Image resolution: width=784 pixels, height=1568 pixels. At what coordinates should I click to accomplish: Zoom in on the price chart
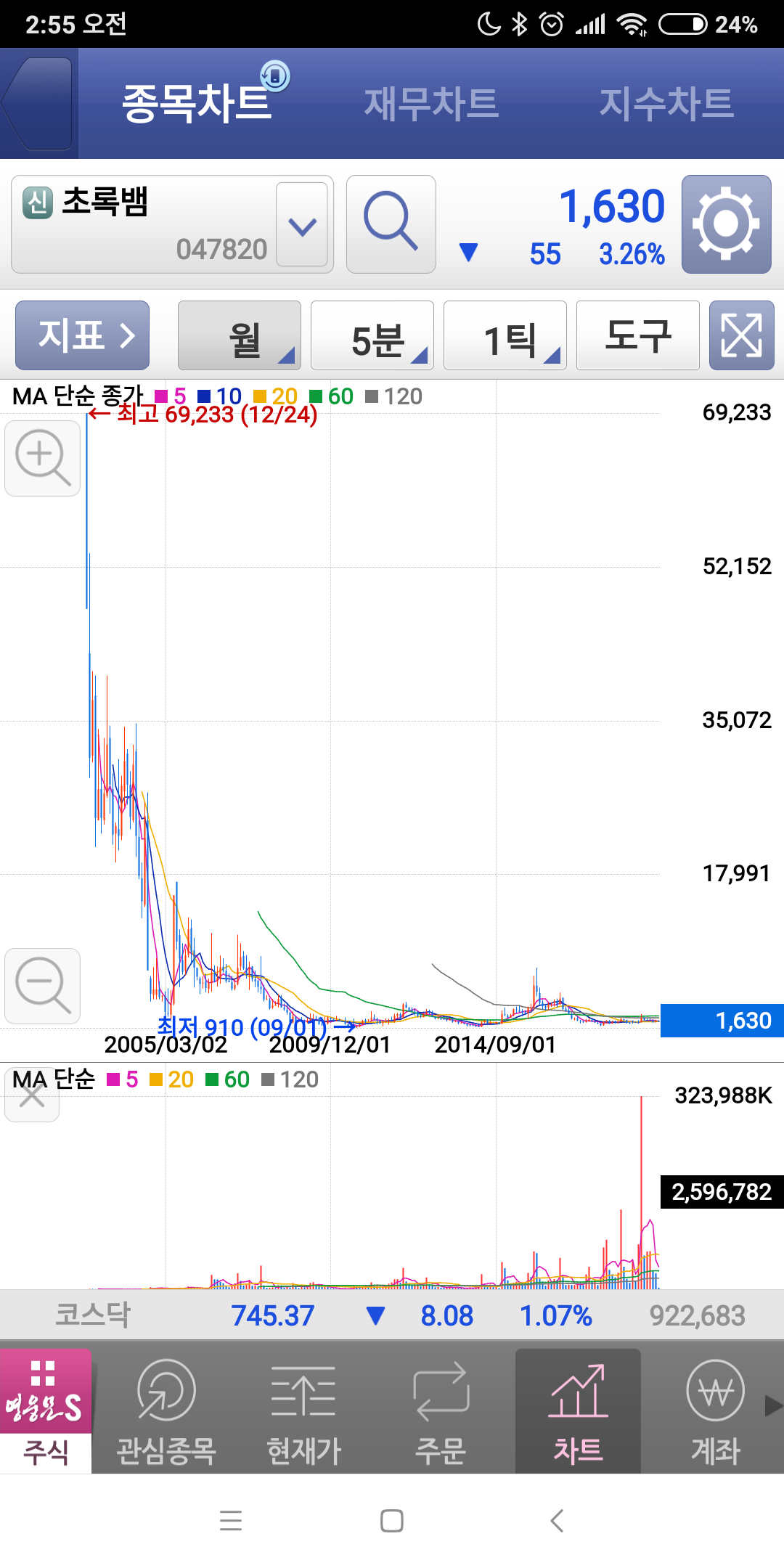coord(43,458)
